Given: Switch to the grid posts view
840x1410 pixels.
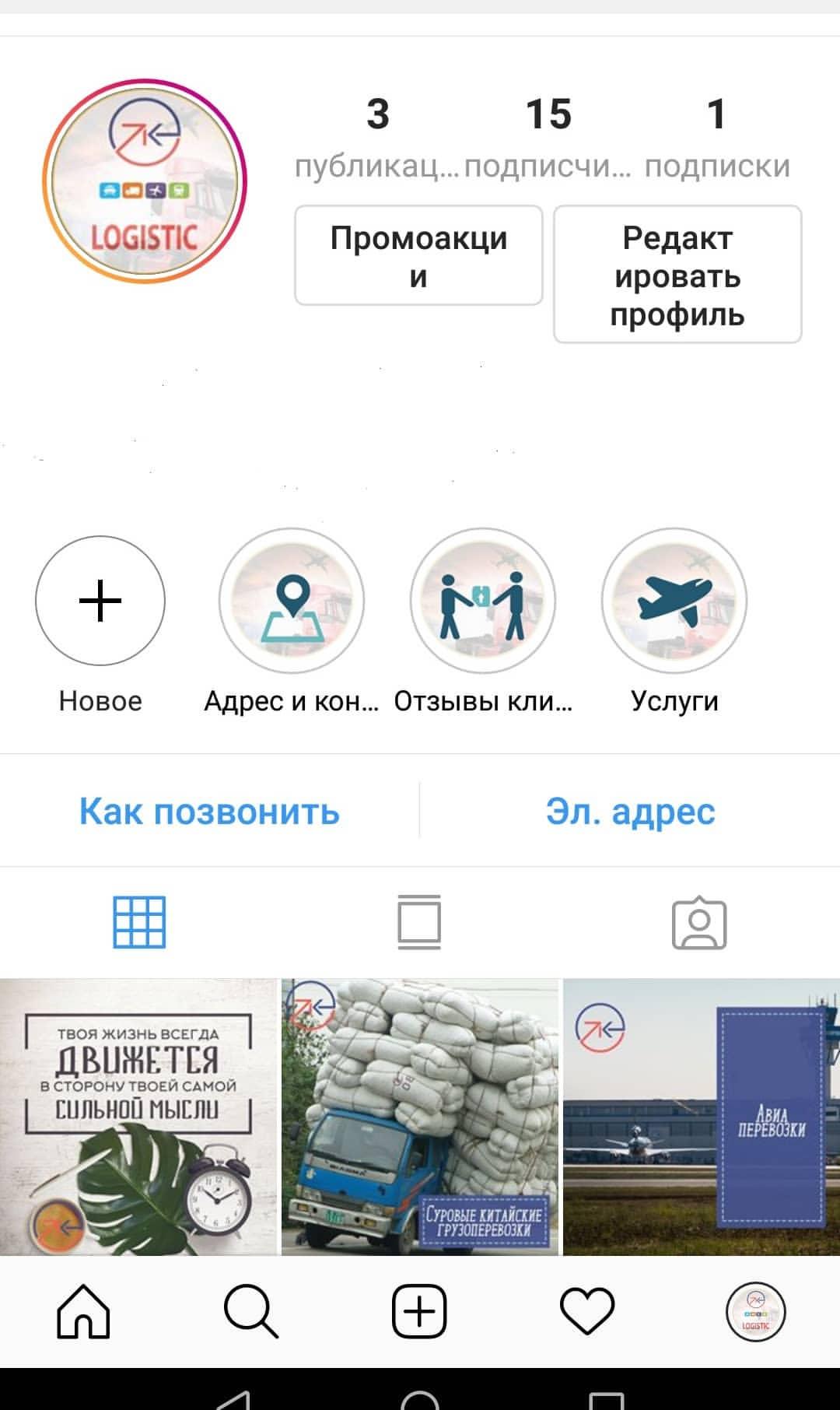Looking at the screenshot, I should [140, 922].
